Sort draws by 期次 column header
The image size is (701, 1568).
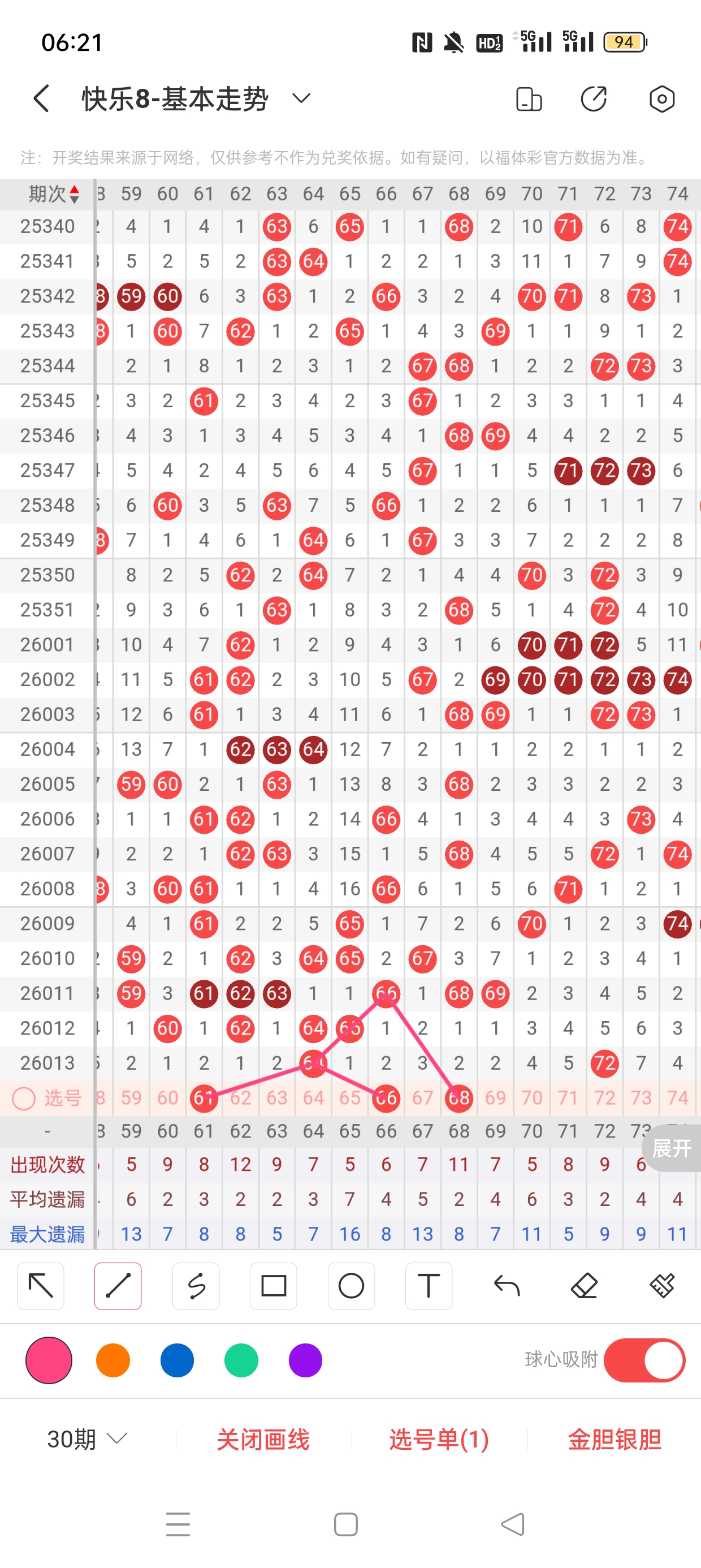tap(54, 194)
